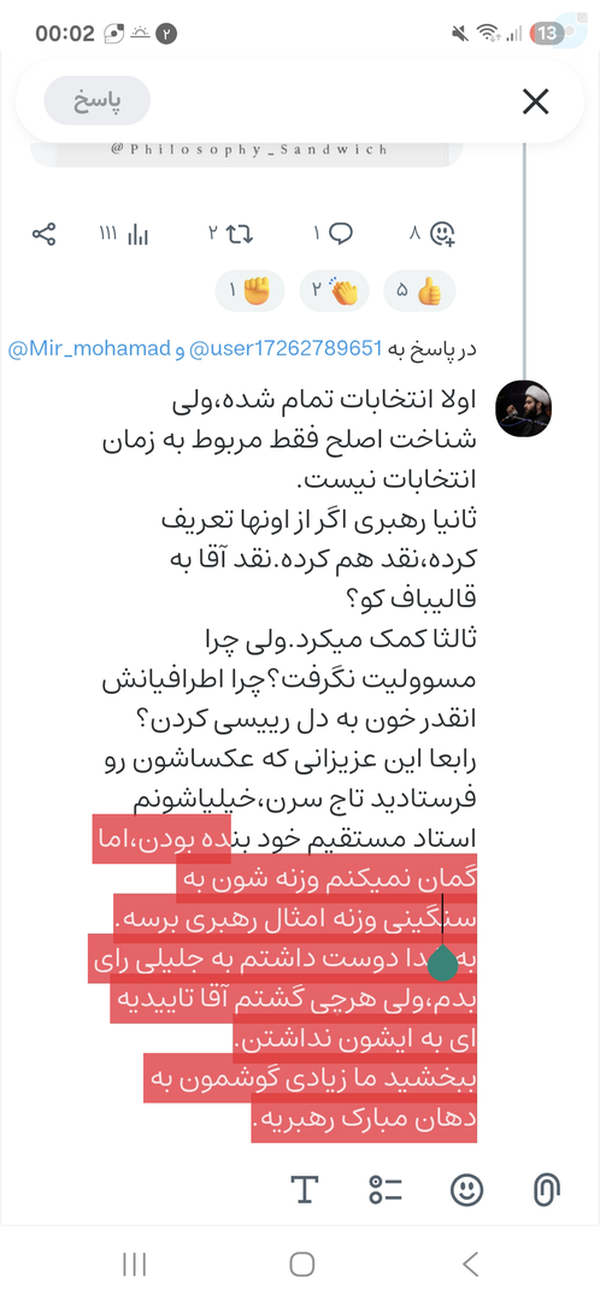Open the @Mir_mohamad mention link

90,349
